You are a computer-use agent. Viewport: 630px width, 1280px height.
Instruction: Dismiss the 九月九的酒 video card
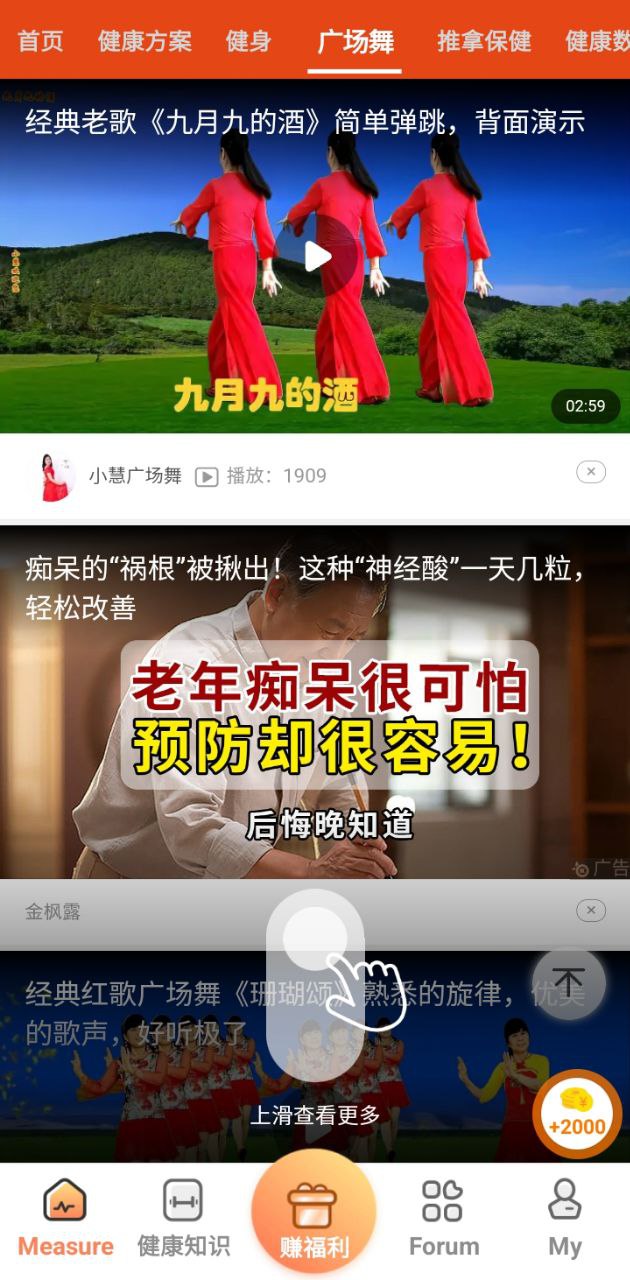pyautogui.click(x=591, y=472)
